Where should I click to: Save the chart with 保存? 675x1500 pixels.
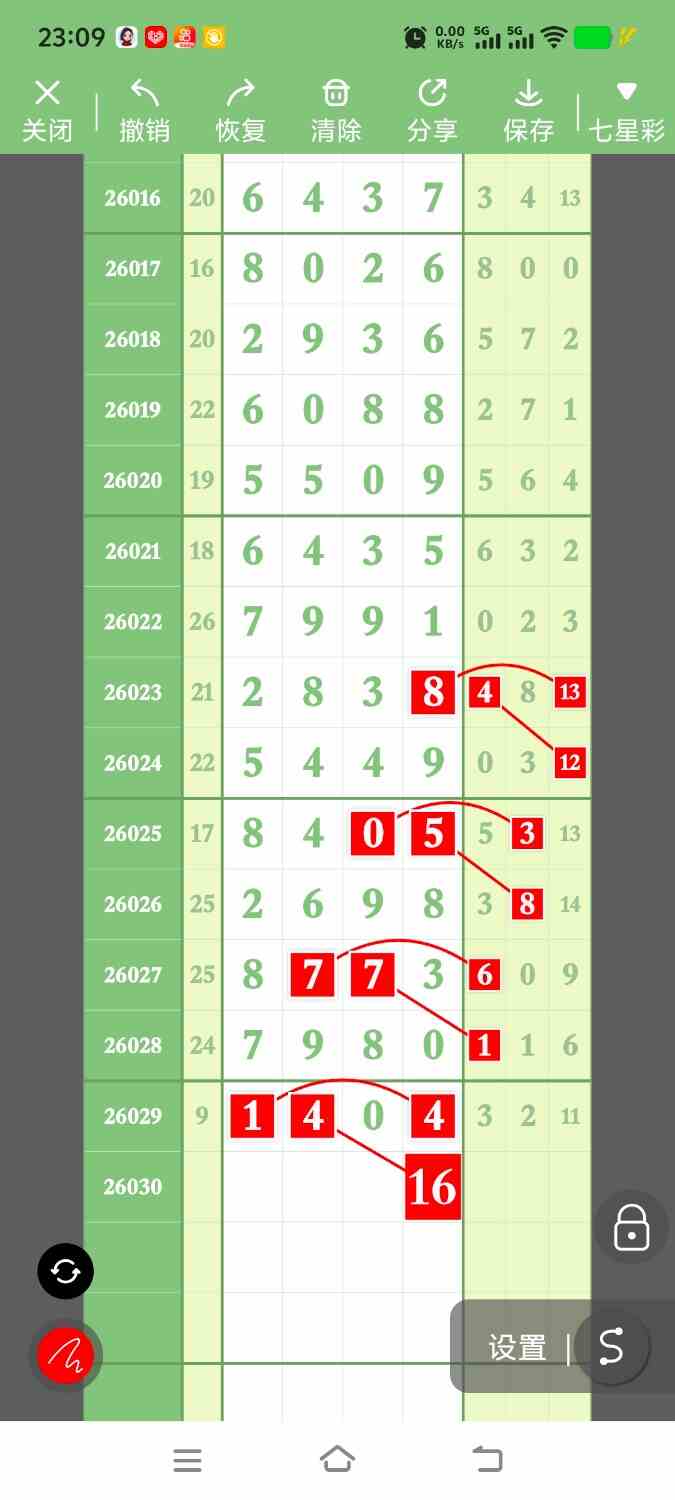tap(528, 111)
